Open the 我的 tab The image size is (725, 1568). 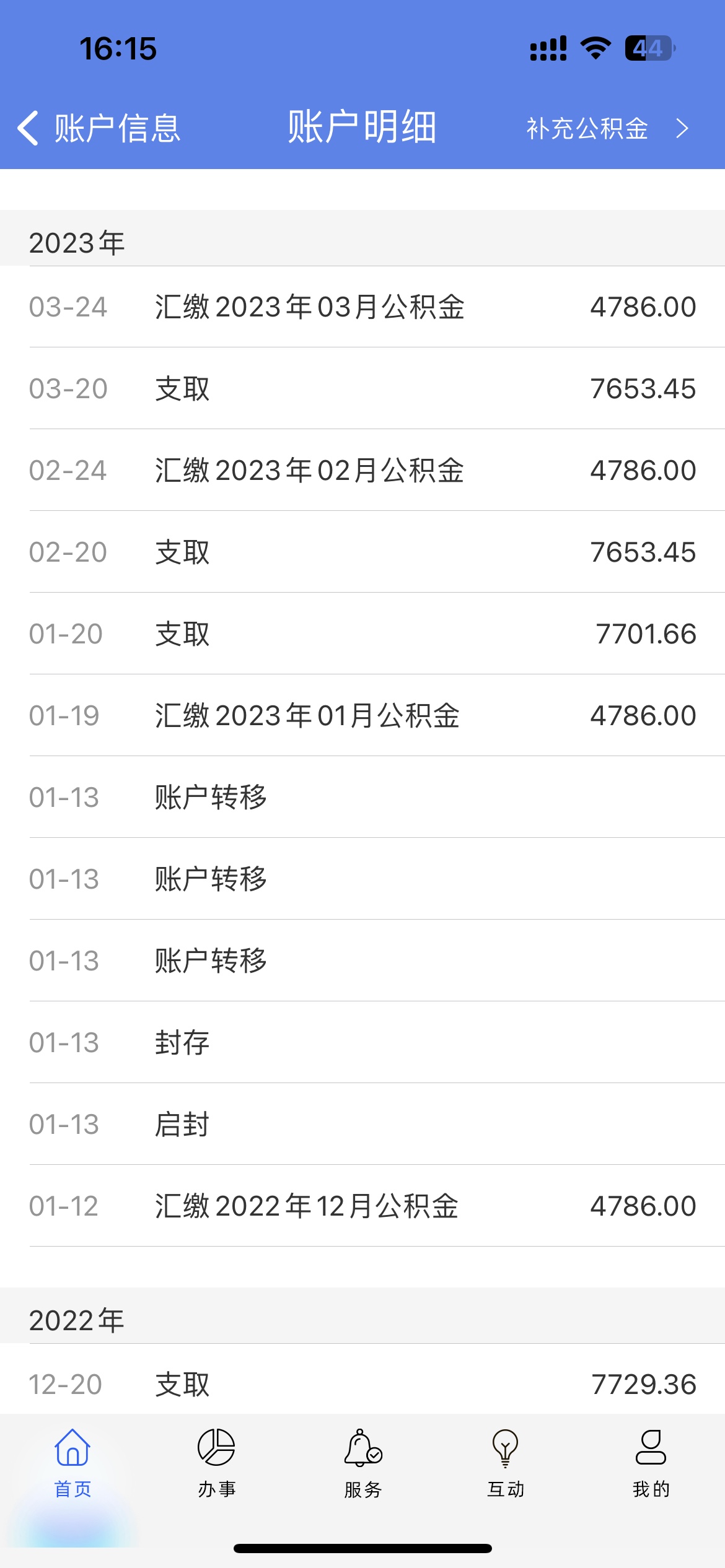pos(651,1464)
